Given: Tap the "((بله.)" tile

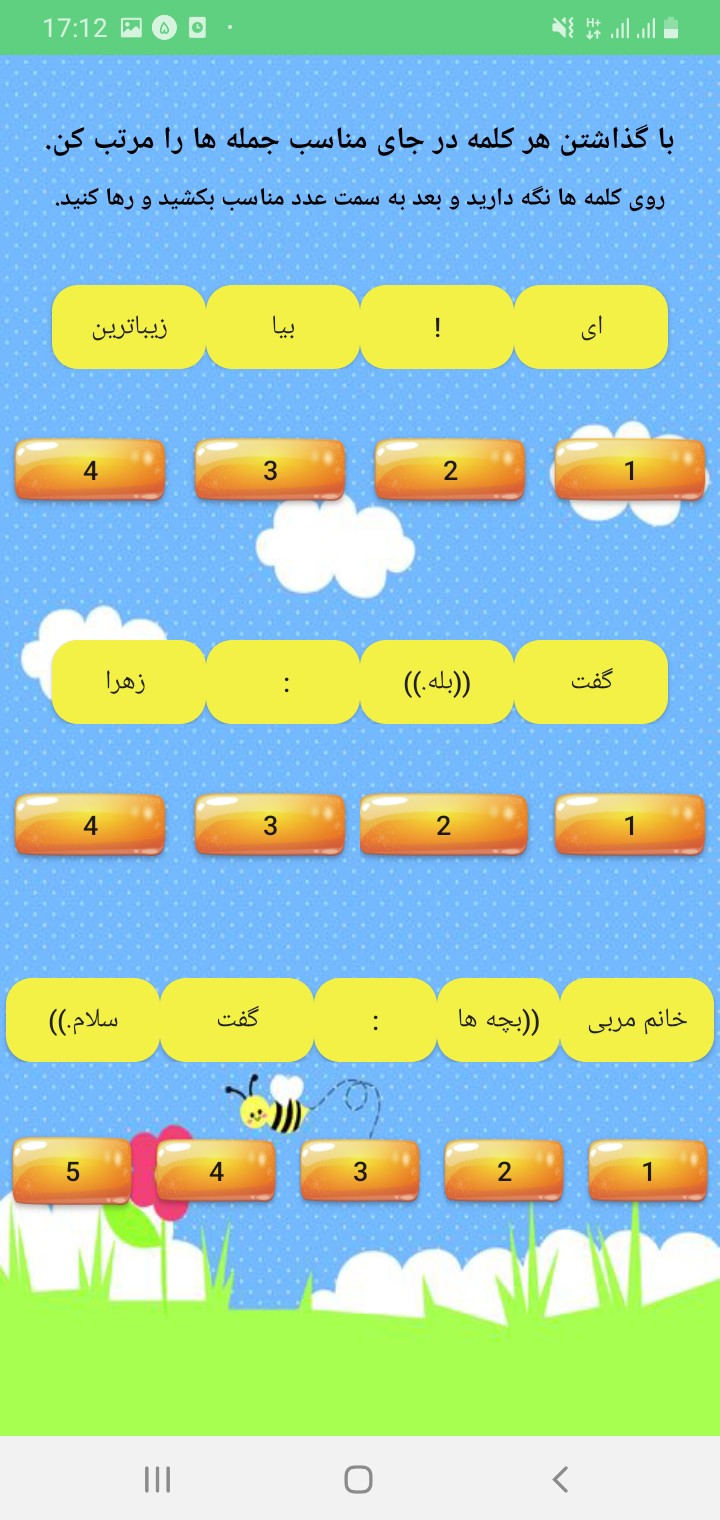Looking at the screenshot, I should pyautogui.click(x=436, y=681).
